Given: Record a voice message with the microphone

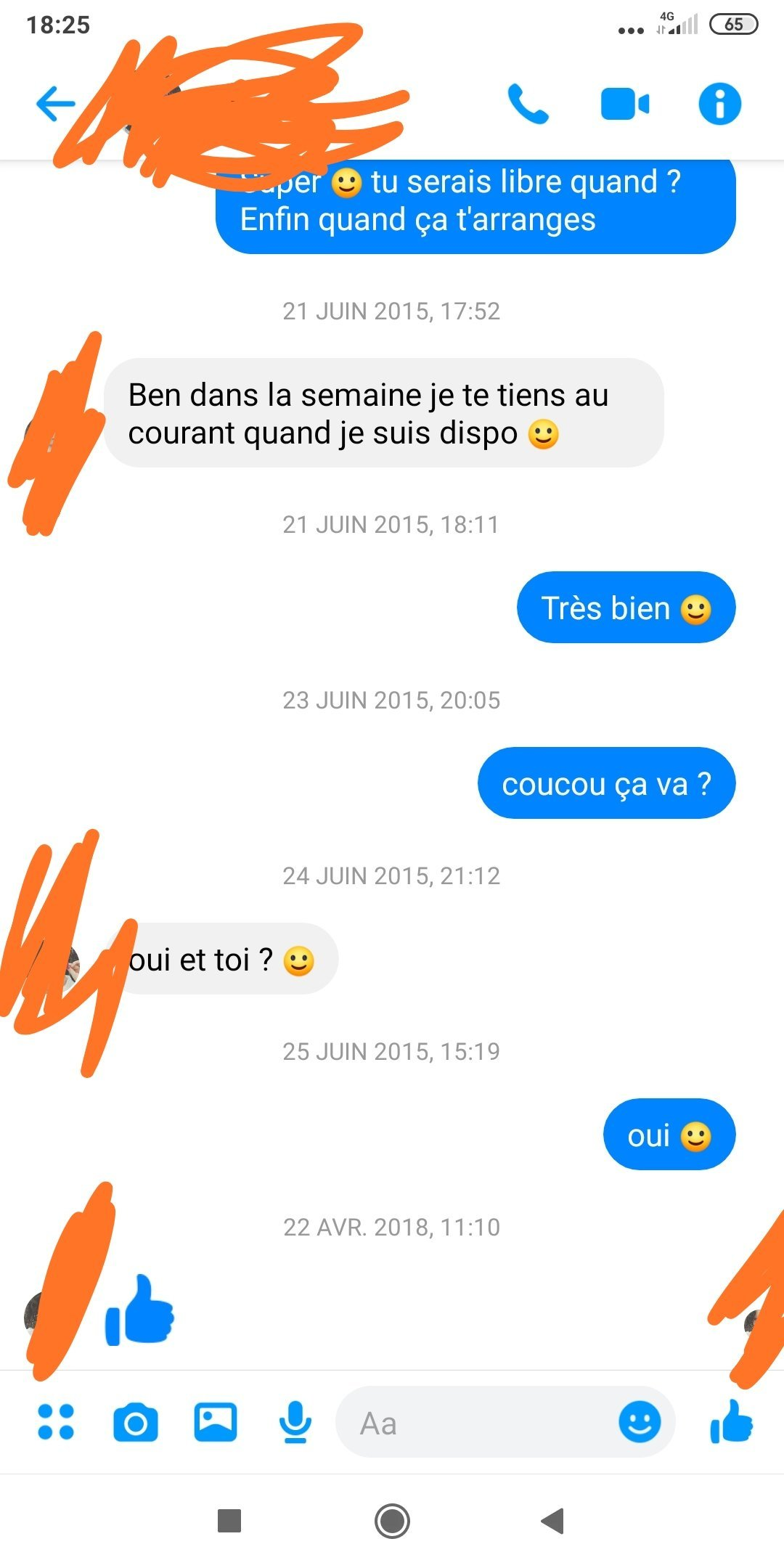Looking at the screenshot, I should click(295, 1421).
